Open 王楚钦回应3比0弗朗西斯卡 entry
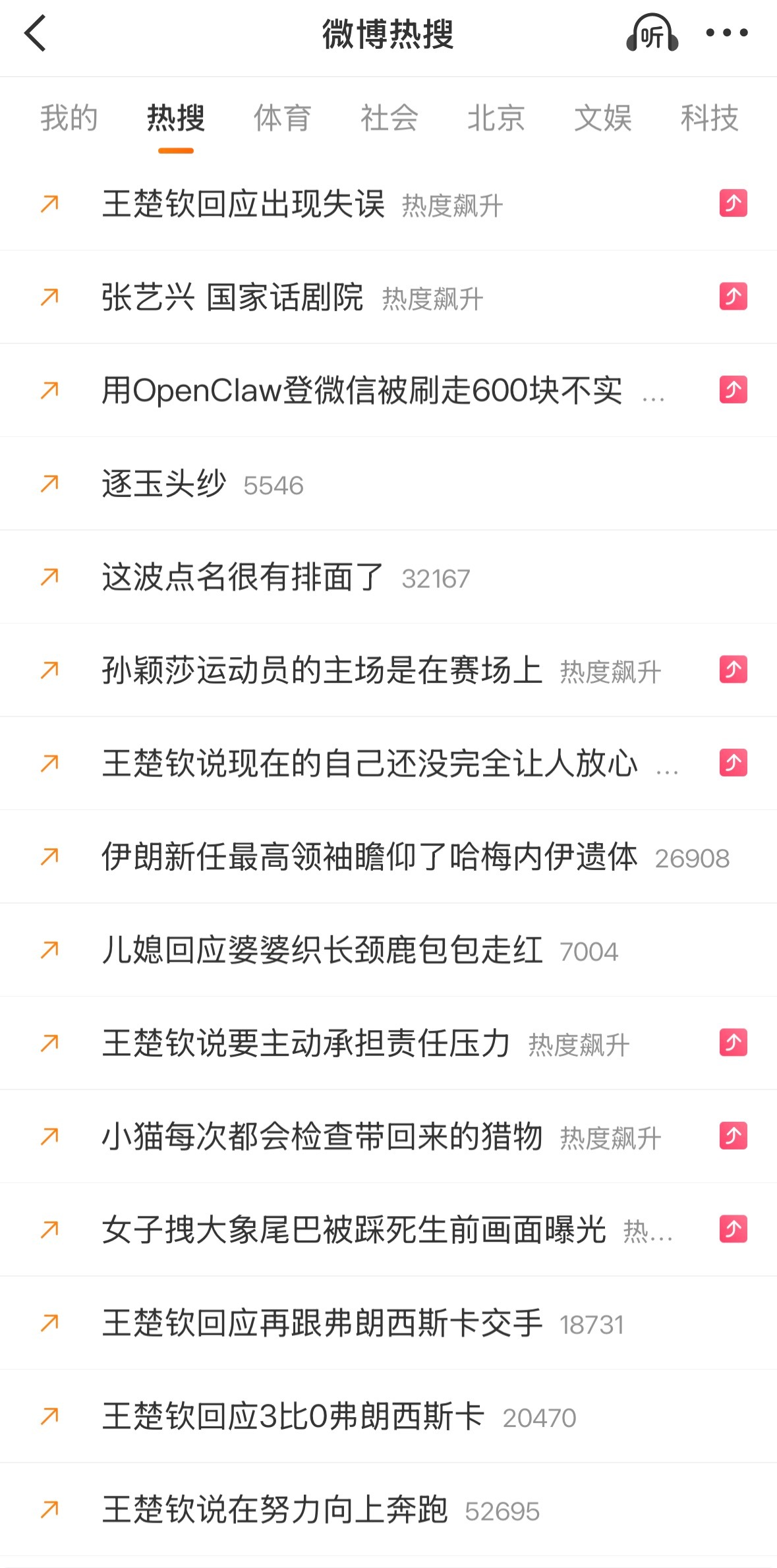The width and height of the screenshot is (777, 1568). click(x=293, y=1416)
